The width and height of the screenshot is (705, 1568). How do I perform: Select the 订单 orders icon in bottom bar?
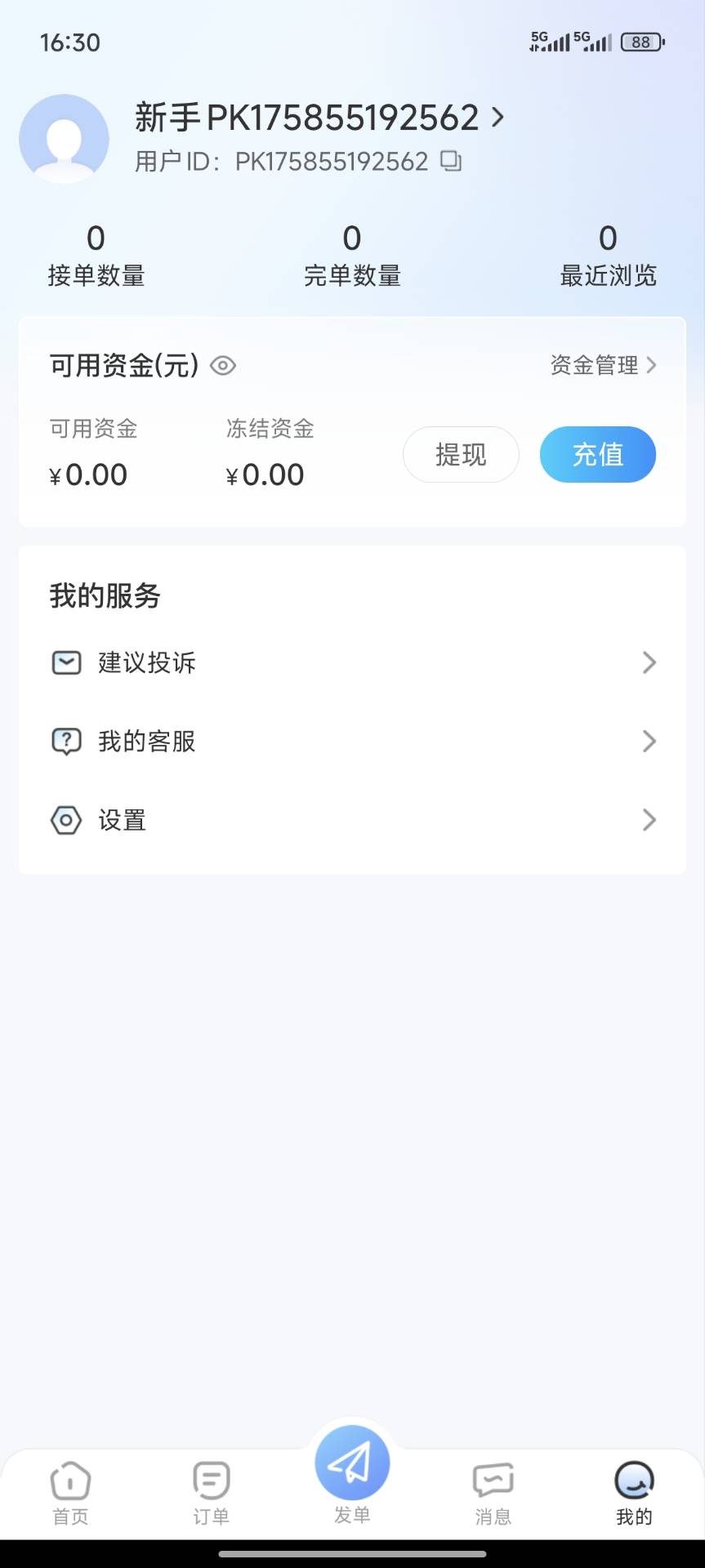pos(211,1480)
